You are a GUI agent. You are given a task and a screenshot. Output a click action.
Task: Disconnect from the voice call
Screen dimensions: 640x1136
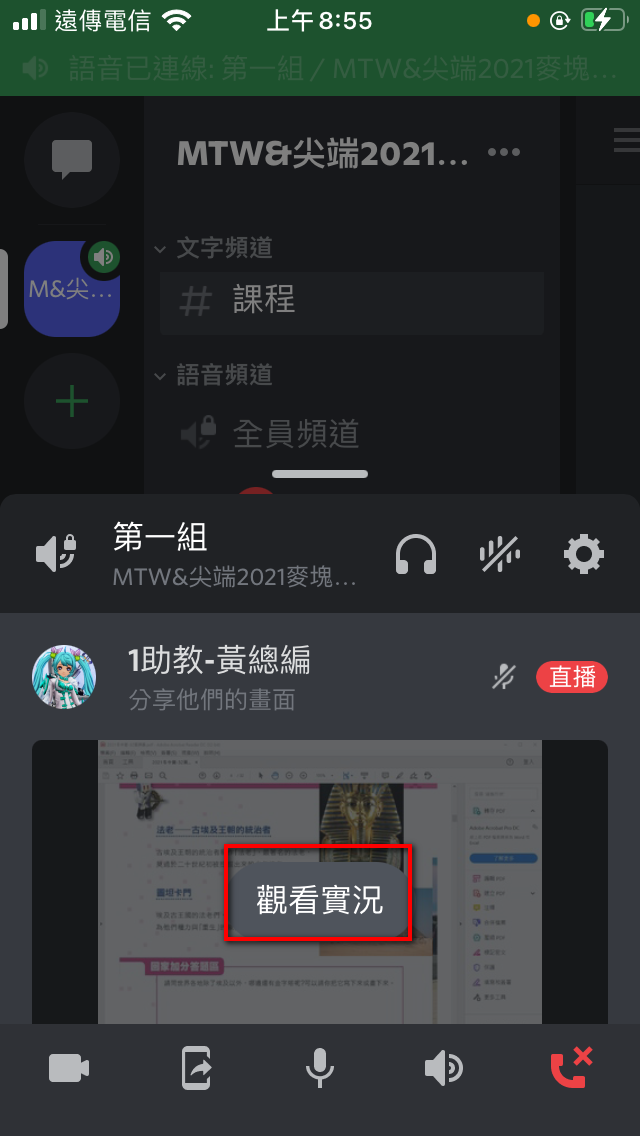click(571, 1069)
